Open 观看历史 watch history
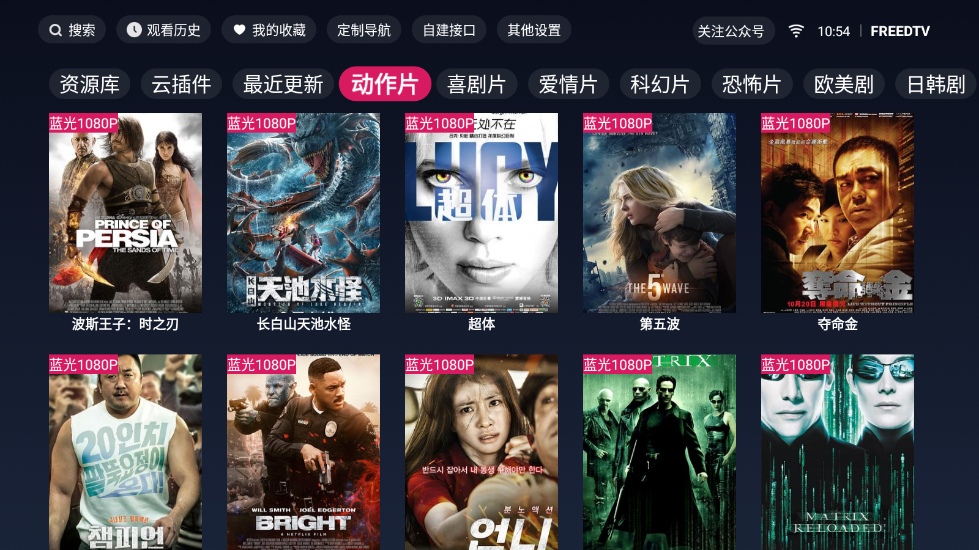The height and width of the screenshot is (550, 979). click(x=163, y=30)
